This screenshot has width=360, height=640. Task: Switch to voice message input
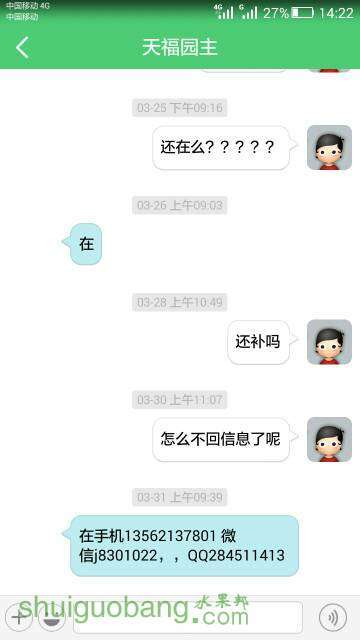pos(333,617)
